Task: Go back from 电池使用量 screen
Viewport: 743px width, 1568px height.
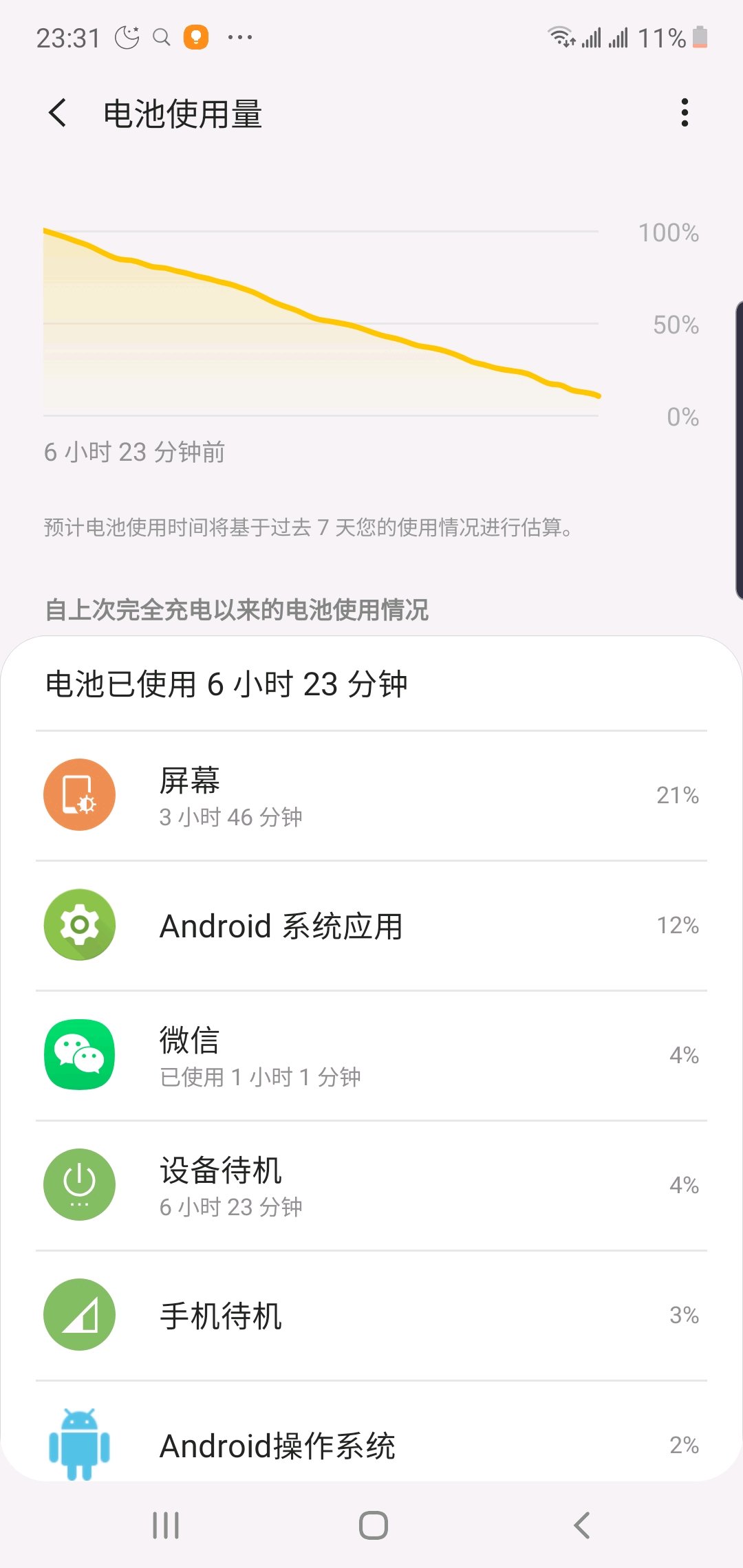Action: (58, 113)
